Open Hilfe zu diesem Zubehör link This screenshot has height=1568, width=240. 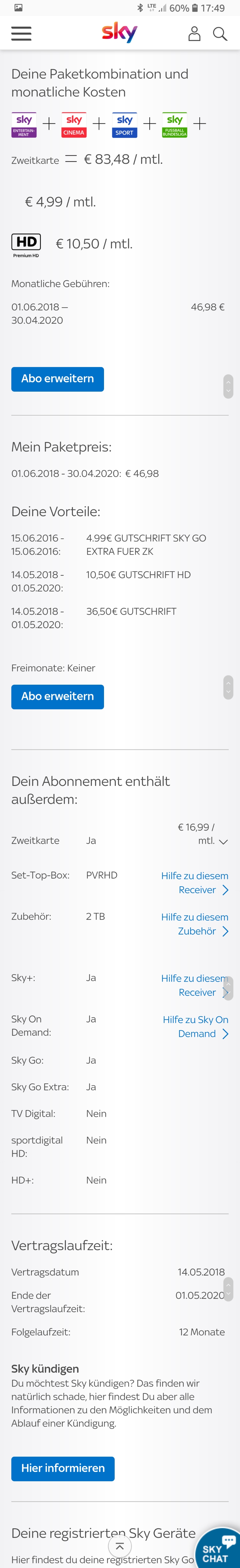(195, 924)
